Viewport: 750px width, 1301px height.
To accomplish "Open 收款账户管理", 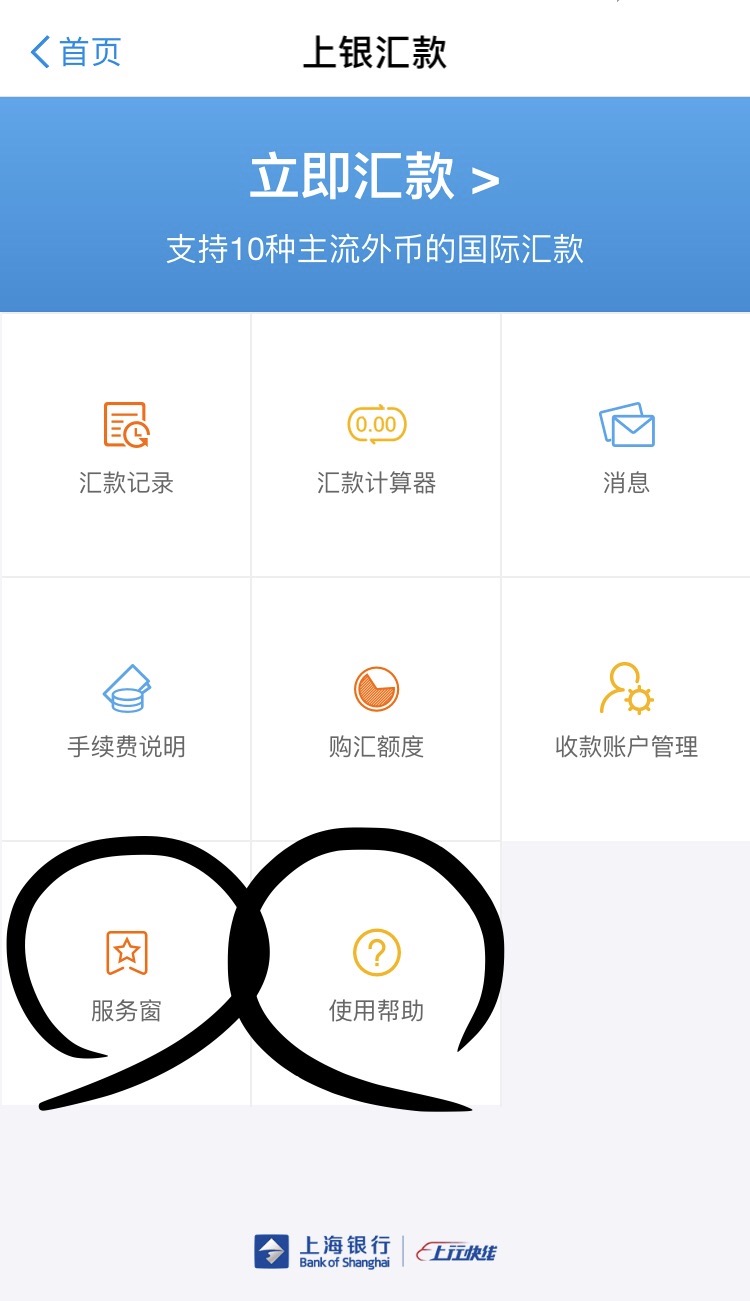I will click(x=626, y=710).
